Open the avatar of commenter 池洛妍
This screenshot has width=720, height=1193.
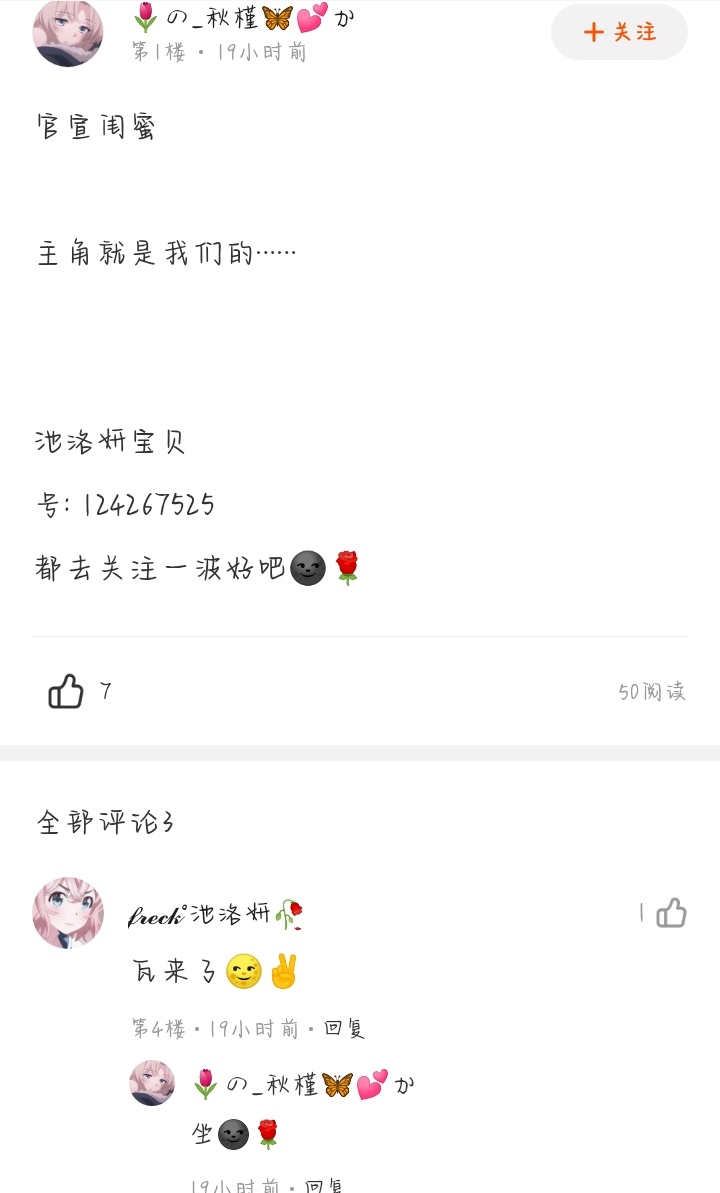click(68, 913)
